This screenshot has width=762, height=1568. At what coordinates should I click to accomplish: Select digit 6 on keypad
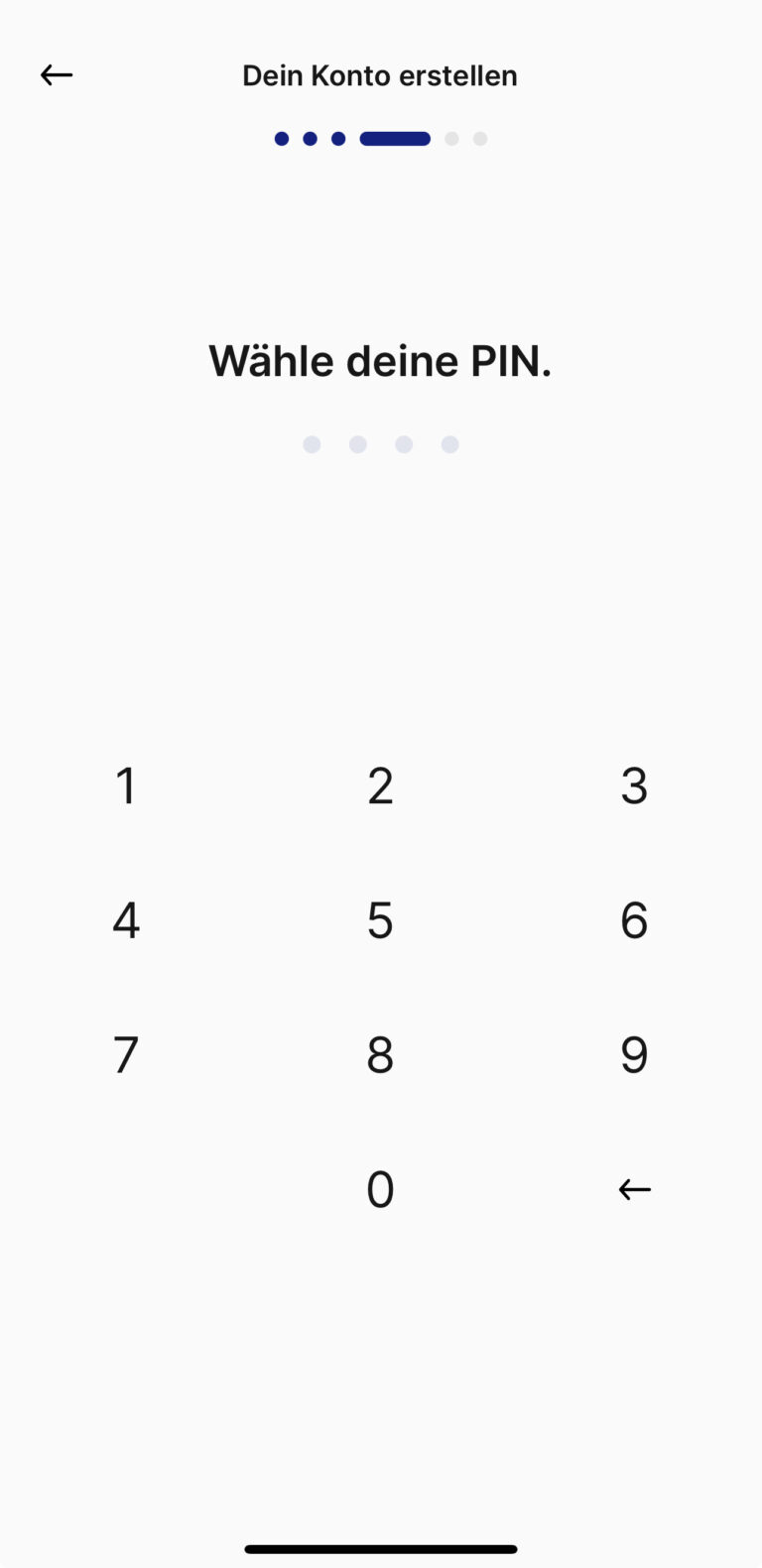click(634, 920)
